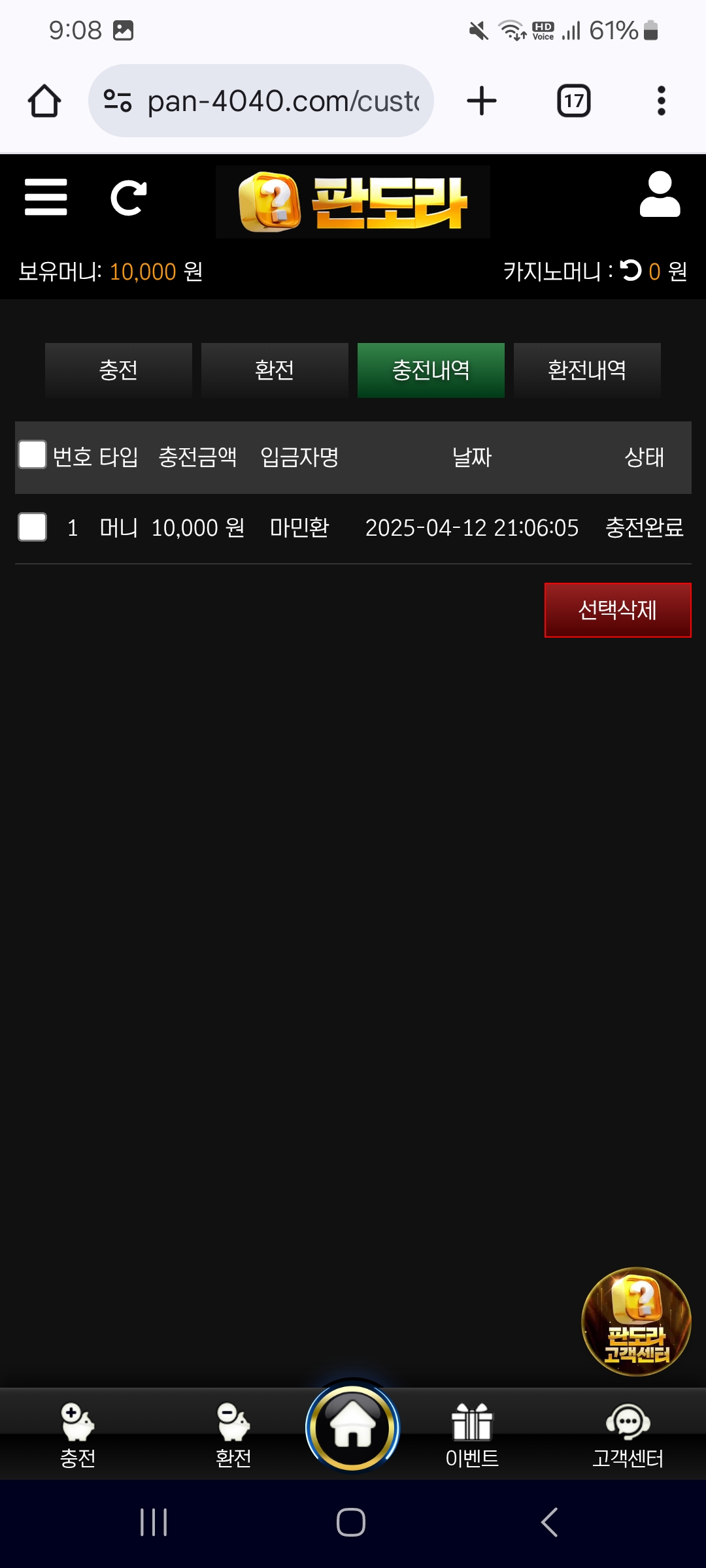Open the floating 판도라 고객센터 button
Screen dimensions: 706x1568
636,1321
